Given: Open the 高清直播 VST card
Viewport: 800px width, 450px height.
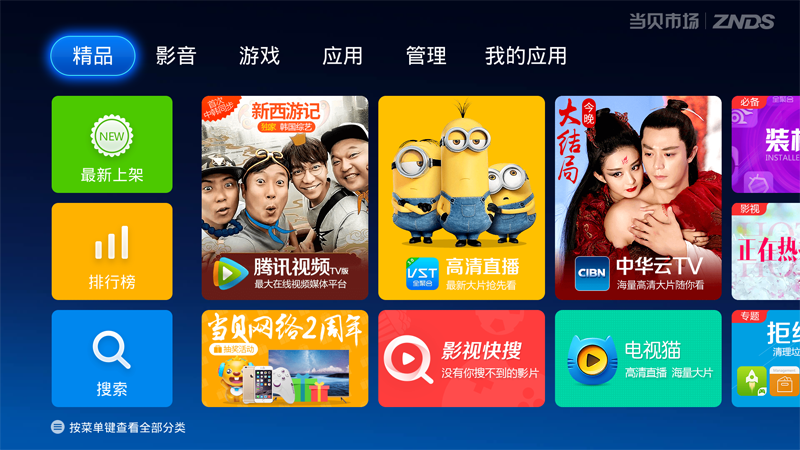Looking at the screenshot, I should [461, 198].
